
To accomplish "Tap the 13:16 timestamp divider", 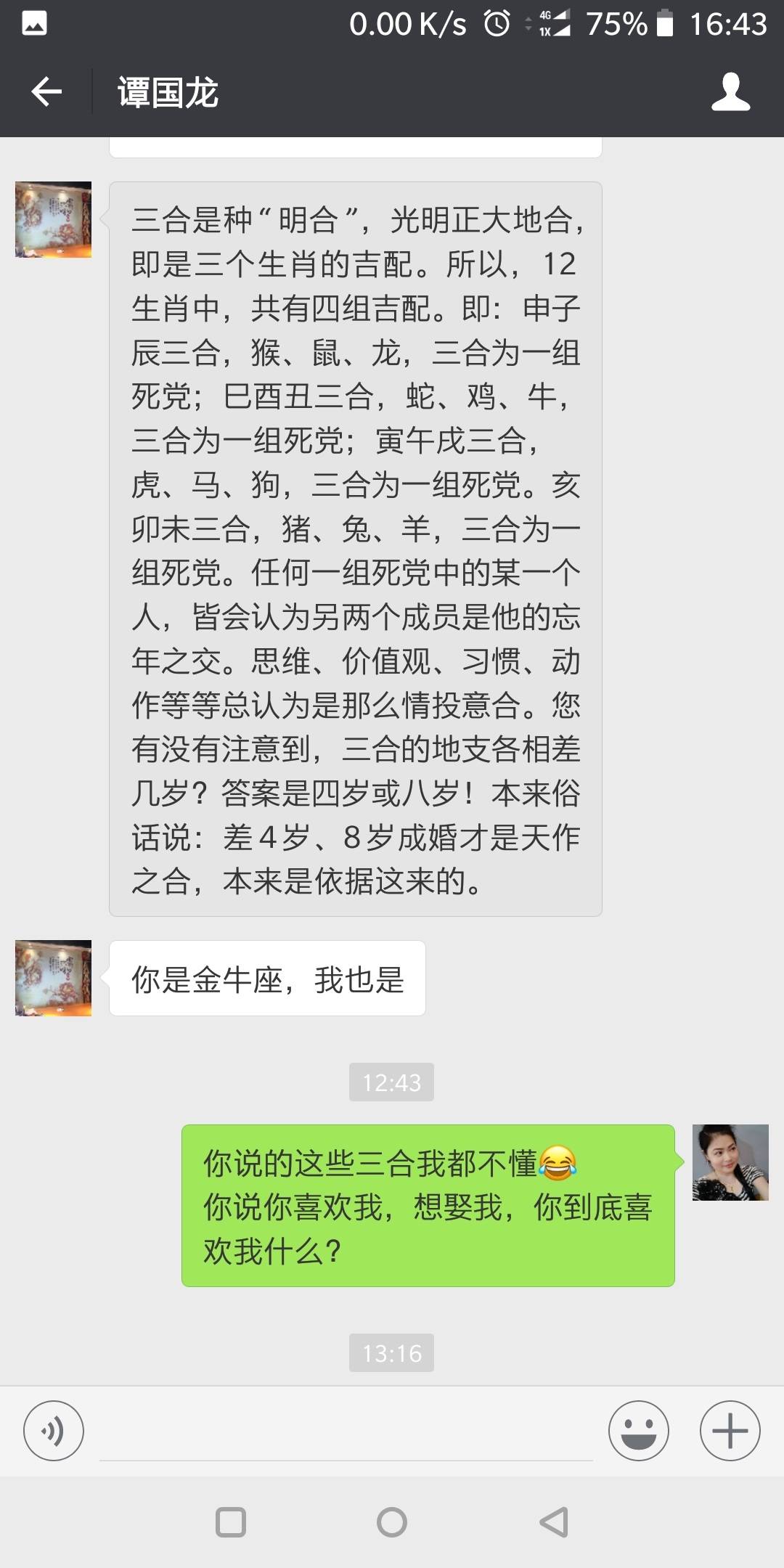I will (391, 1352).
